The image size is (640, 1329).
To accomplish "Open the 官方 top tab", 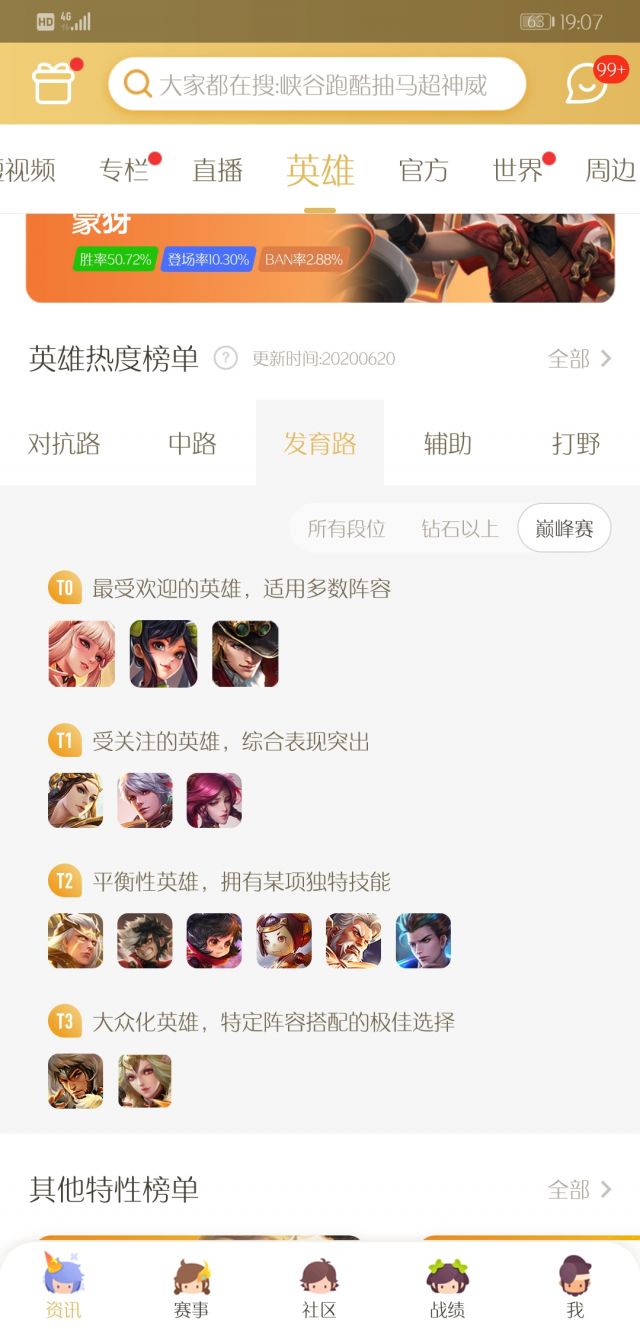I will pyautogui.click(x=423, y=171).
